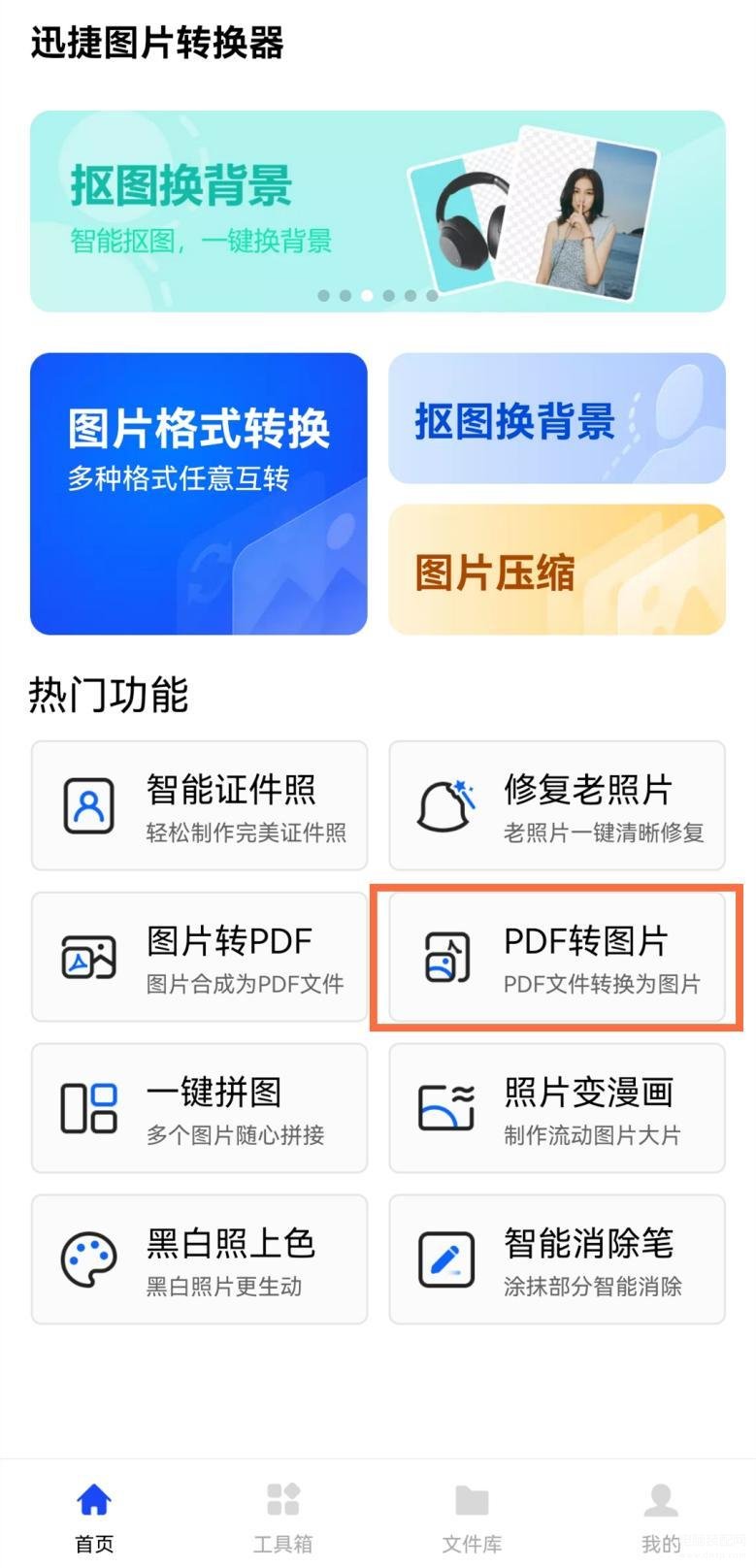Tap the highlighted PDF转图片 option
The image size is (756, 1568).
557,957
